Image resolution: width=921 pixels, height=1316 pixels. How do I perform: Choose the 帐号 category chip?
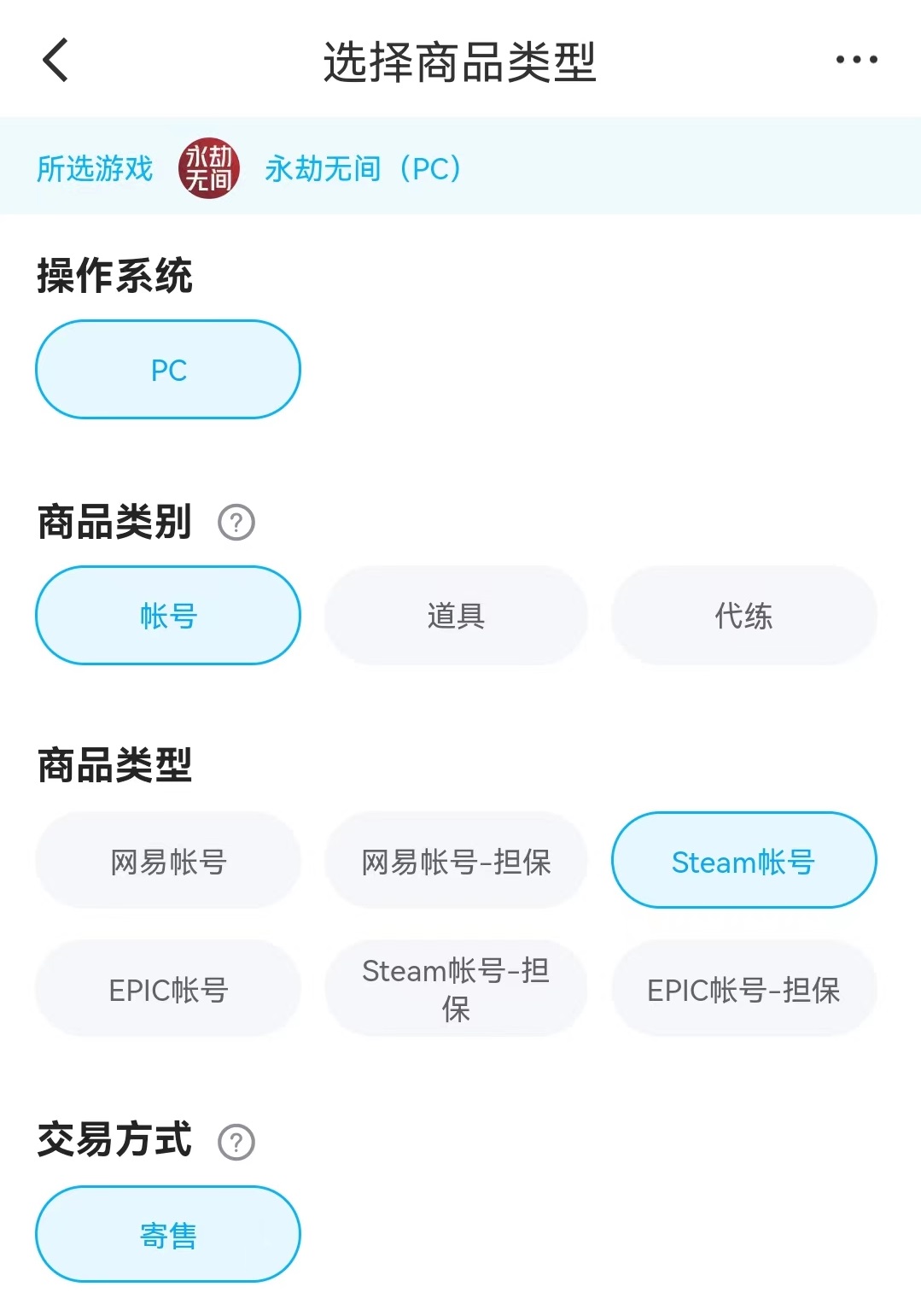pyautogui.click(x=168, y=615)
